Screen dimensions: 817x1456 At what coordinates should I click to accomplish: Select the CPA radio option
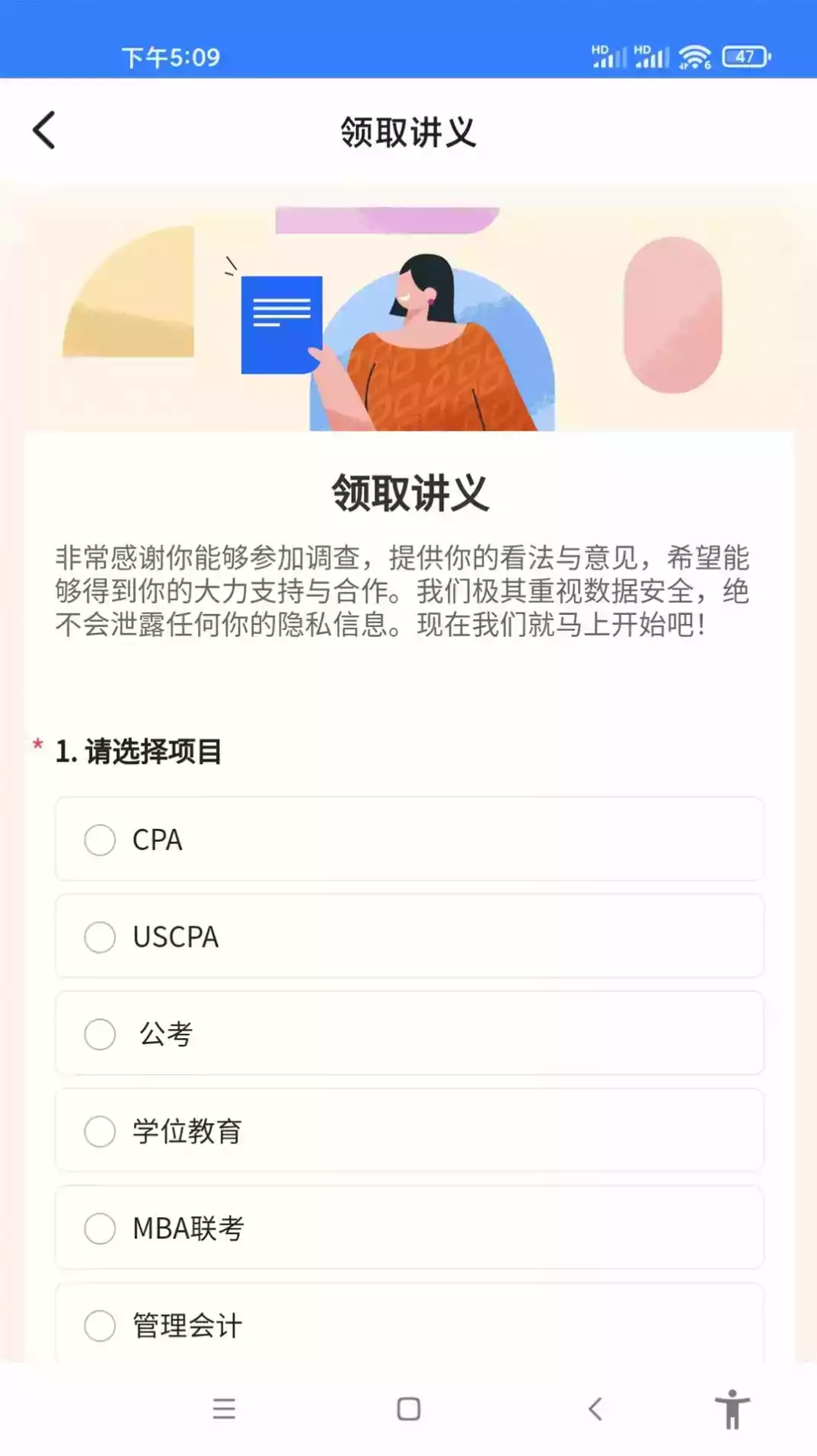[100, 841]
